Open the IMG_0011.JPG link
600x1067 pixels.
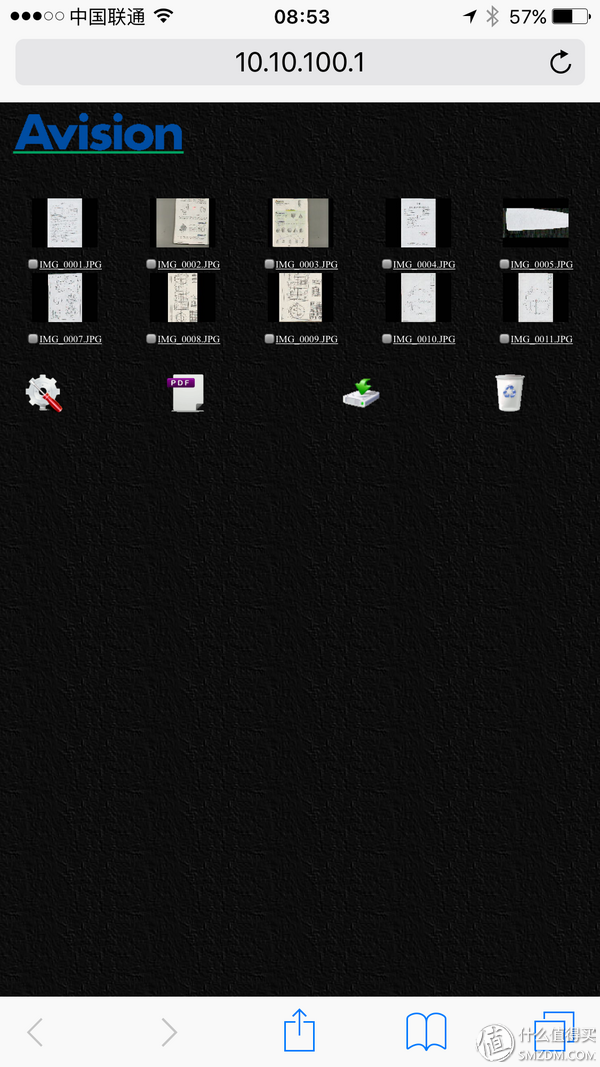[541, 339]
